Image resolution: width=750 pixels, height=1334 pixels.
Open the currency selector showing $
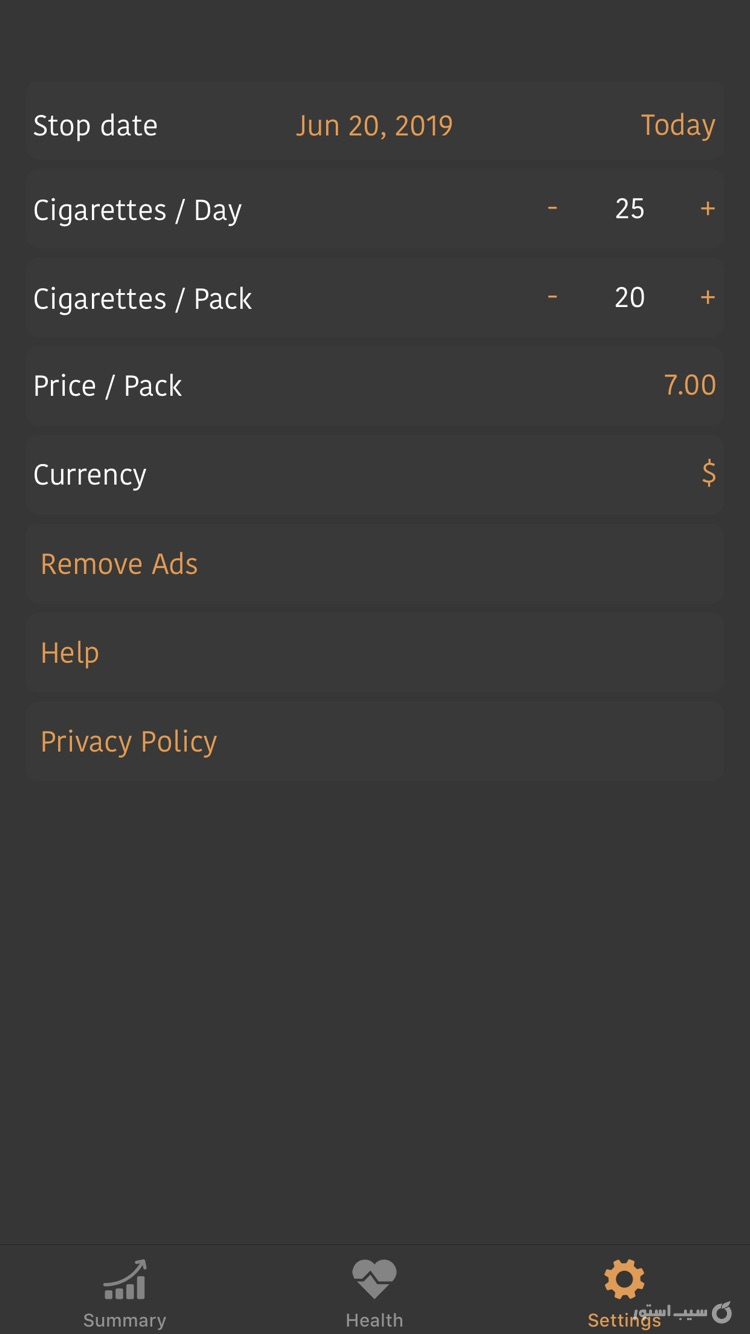(x=708, y=474)
